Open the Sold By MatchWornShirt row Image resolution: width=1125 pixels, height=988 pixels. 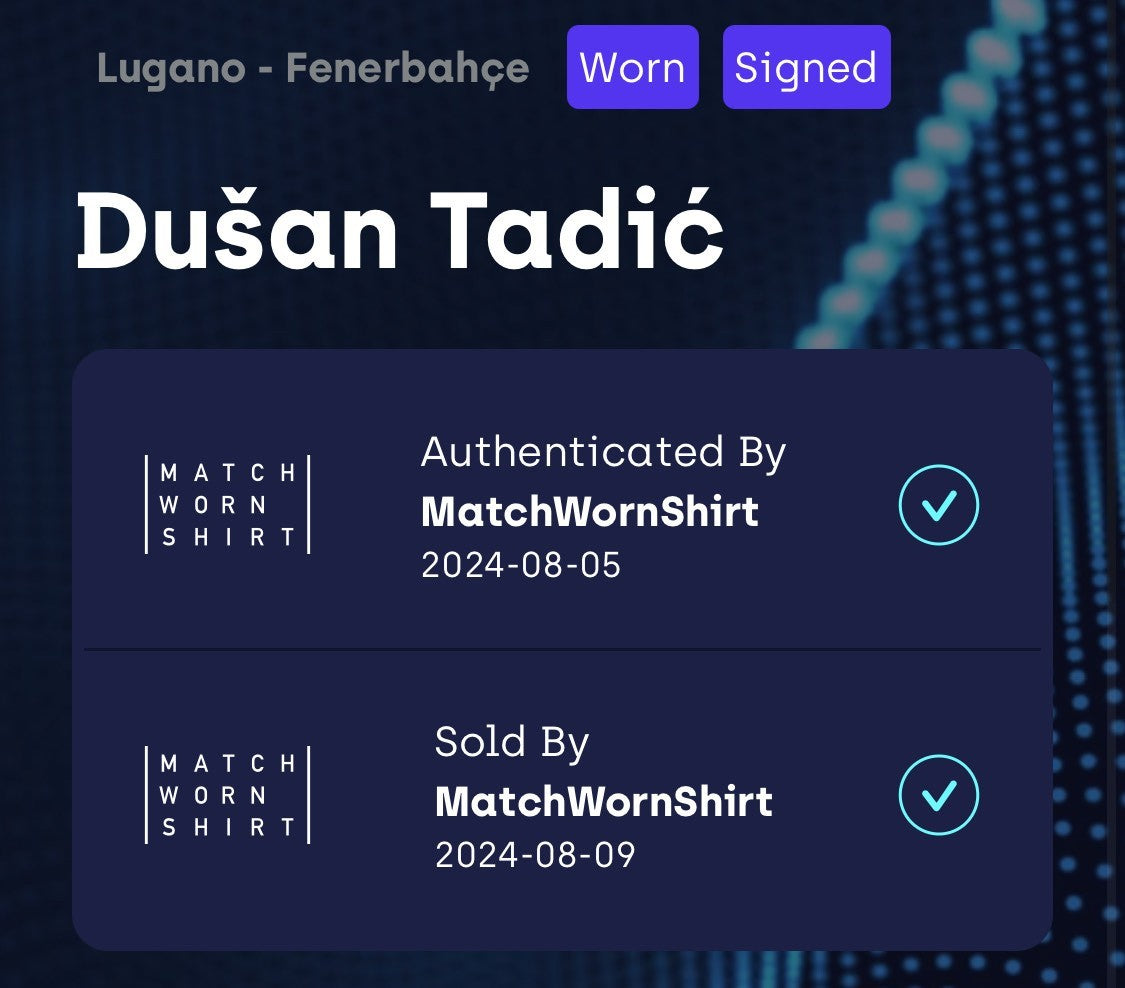561,796
